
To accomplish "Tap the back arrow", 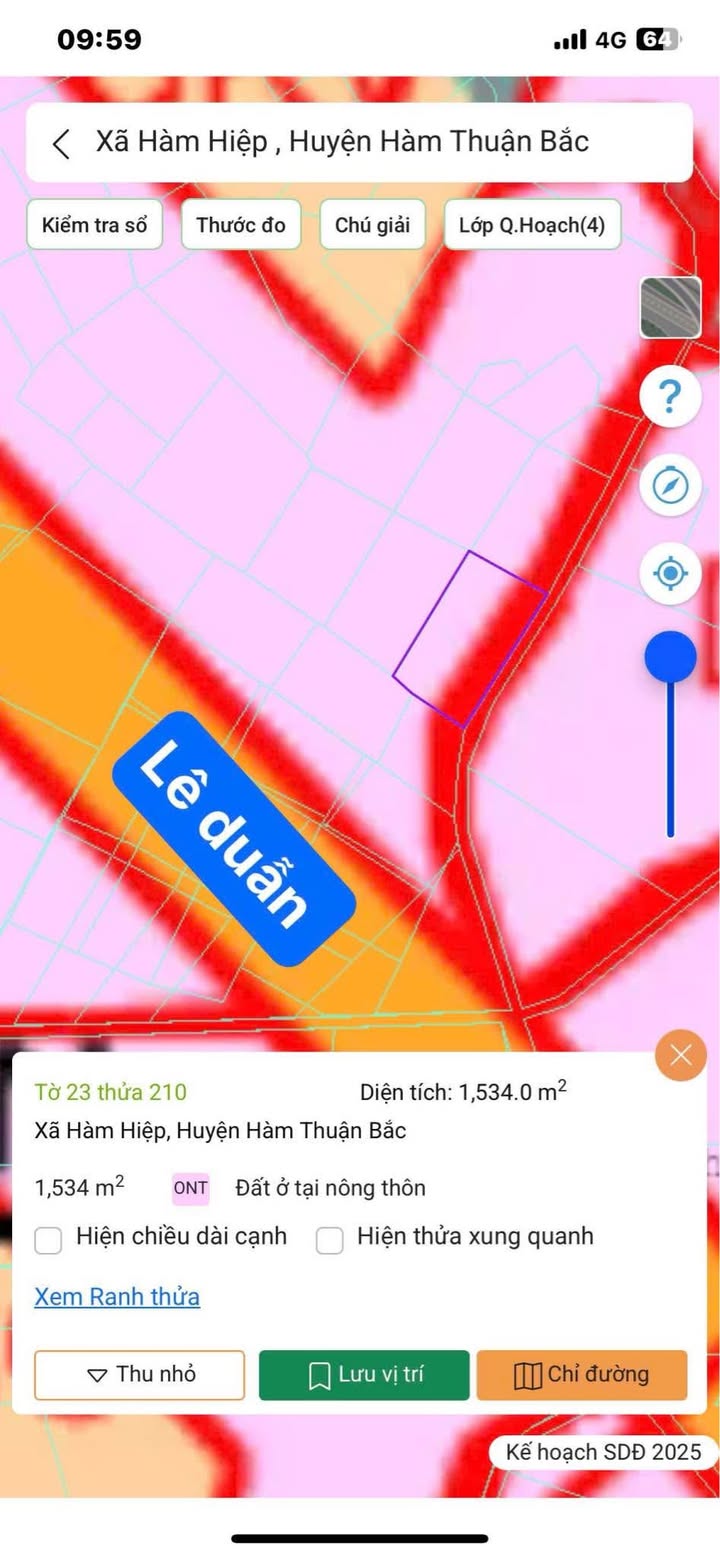I will (62, 143).
